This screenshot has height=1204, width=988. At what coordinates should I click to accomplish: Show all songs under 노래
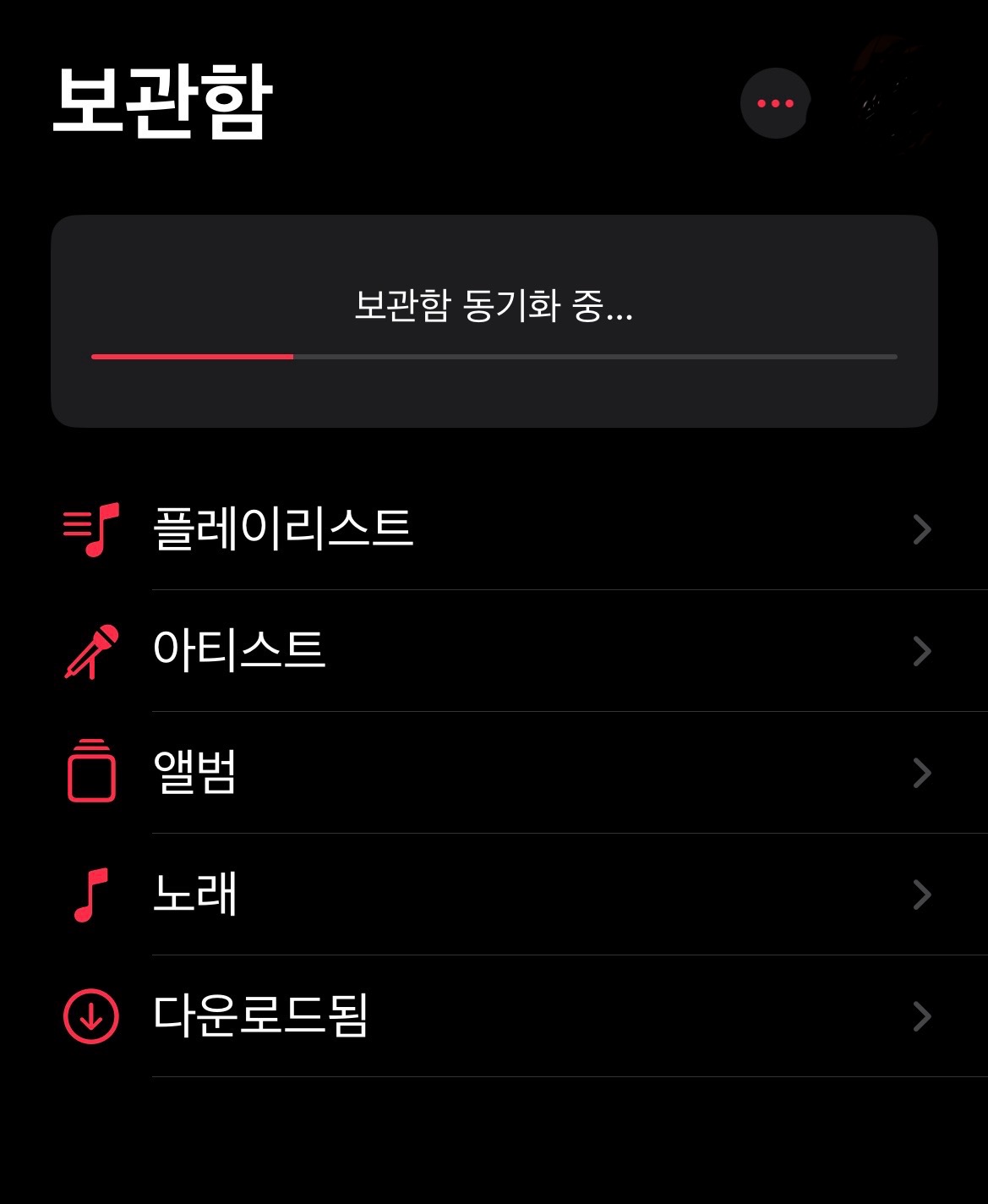(194, 895)
